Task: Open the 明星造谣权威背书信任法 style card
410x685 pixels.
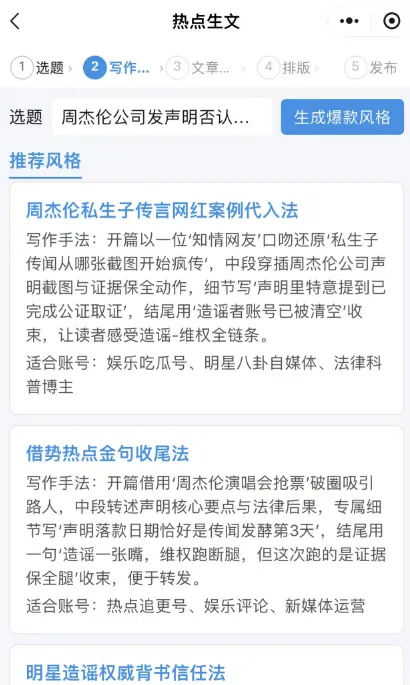Action: point(206,665)
